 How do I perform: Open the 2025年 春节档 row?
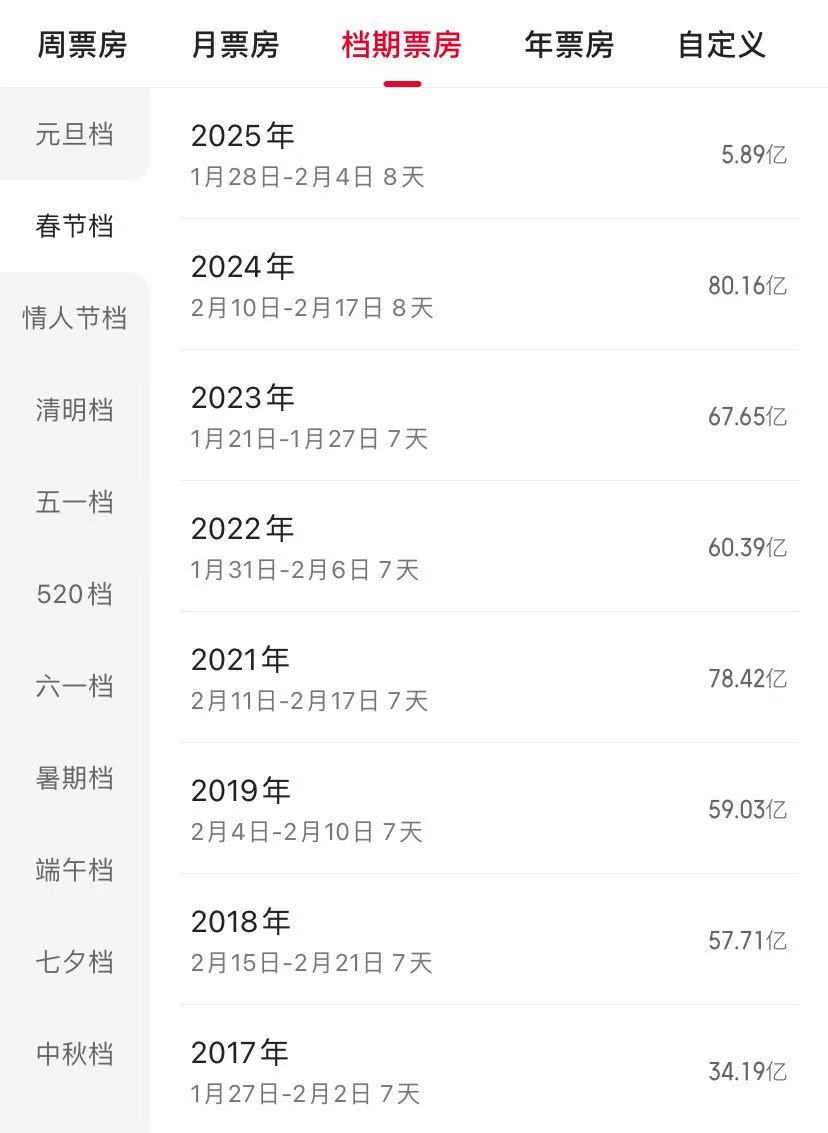tap(489, 154)
